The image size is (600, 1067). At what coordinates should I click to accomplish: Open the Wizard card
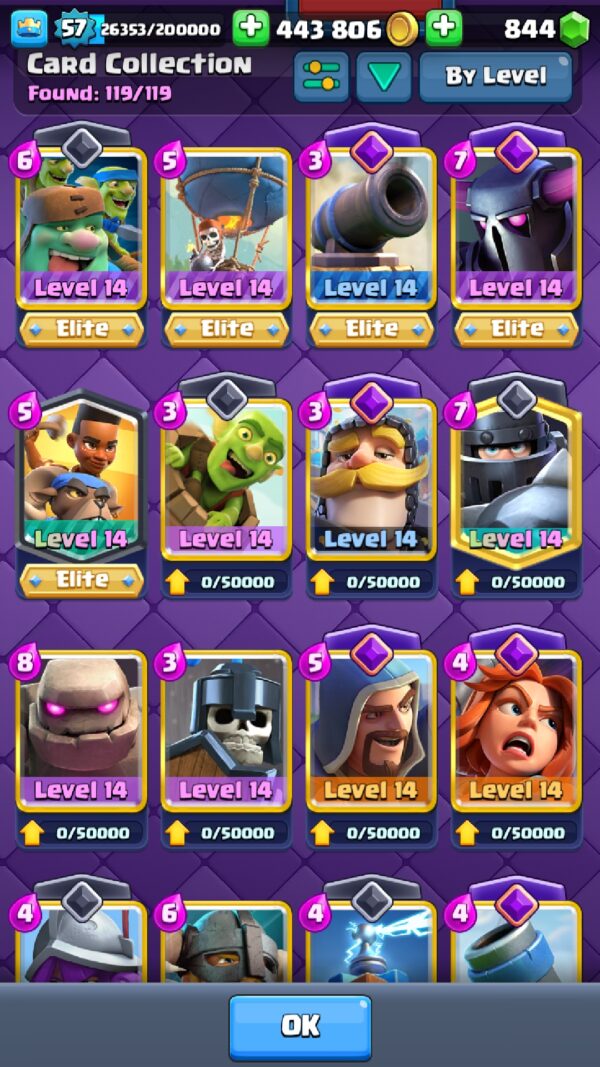pyautogui.click(x=371, y=731)
